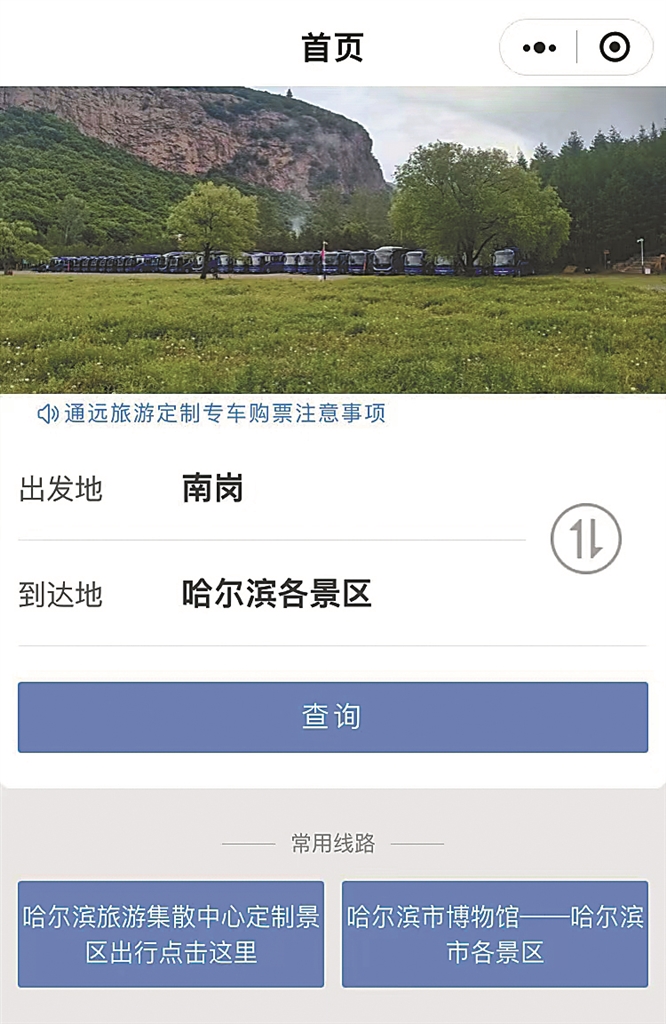The image size is (666, 1024).
Task: Choose the 到达地 destination 哈尔滨各景区
Action: (276, 594)
